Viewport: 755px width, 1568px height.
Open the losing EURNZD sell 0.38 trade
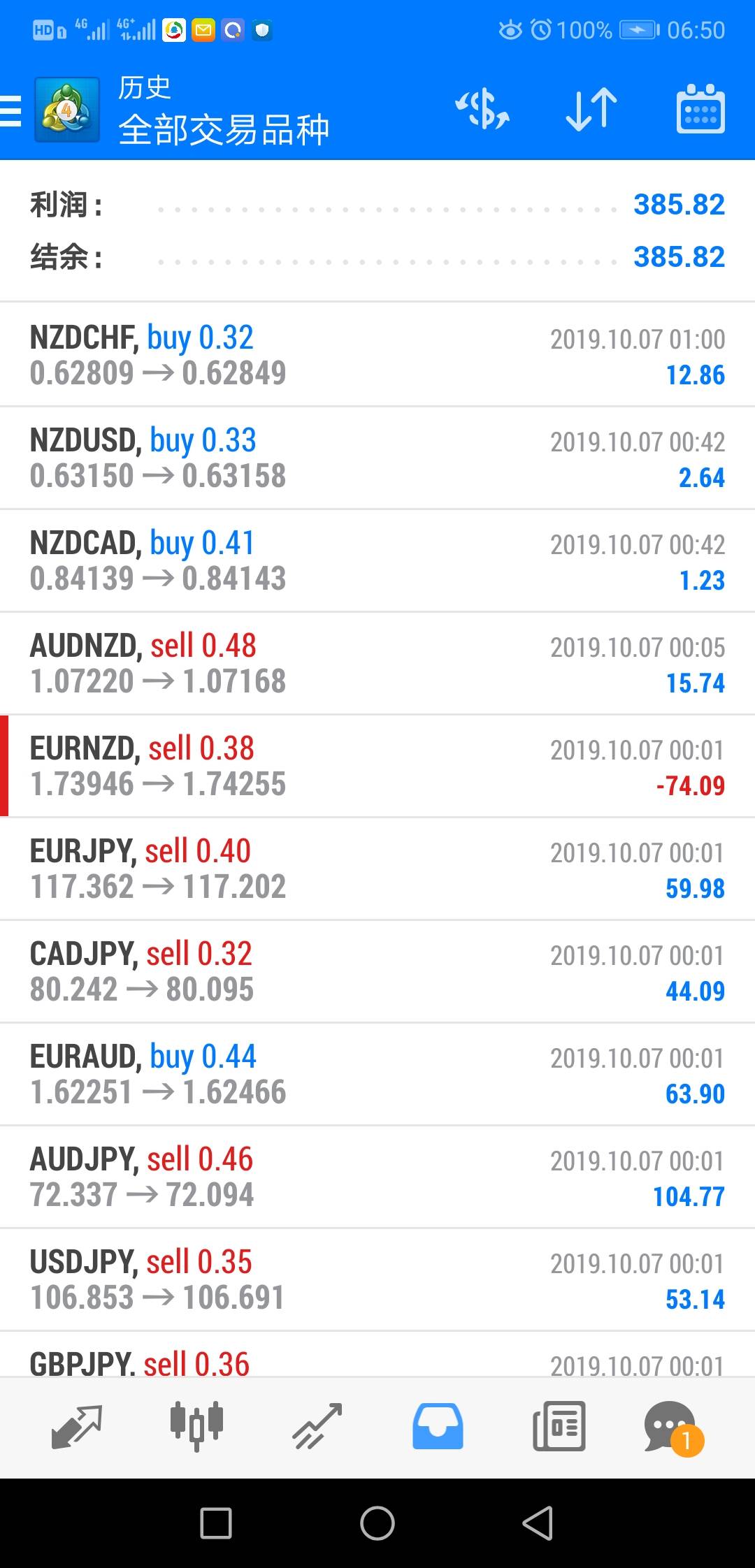(377, 766)
